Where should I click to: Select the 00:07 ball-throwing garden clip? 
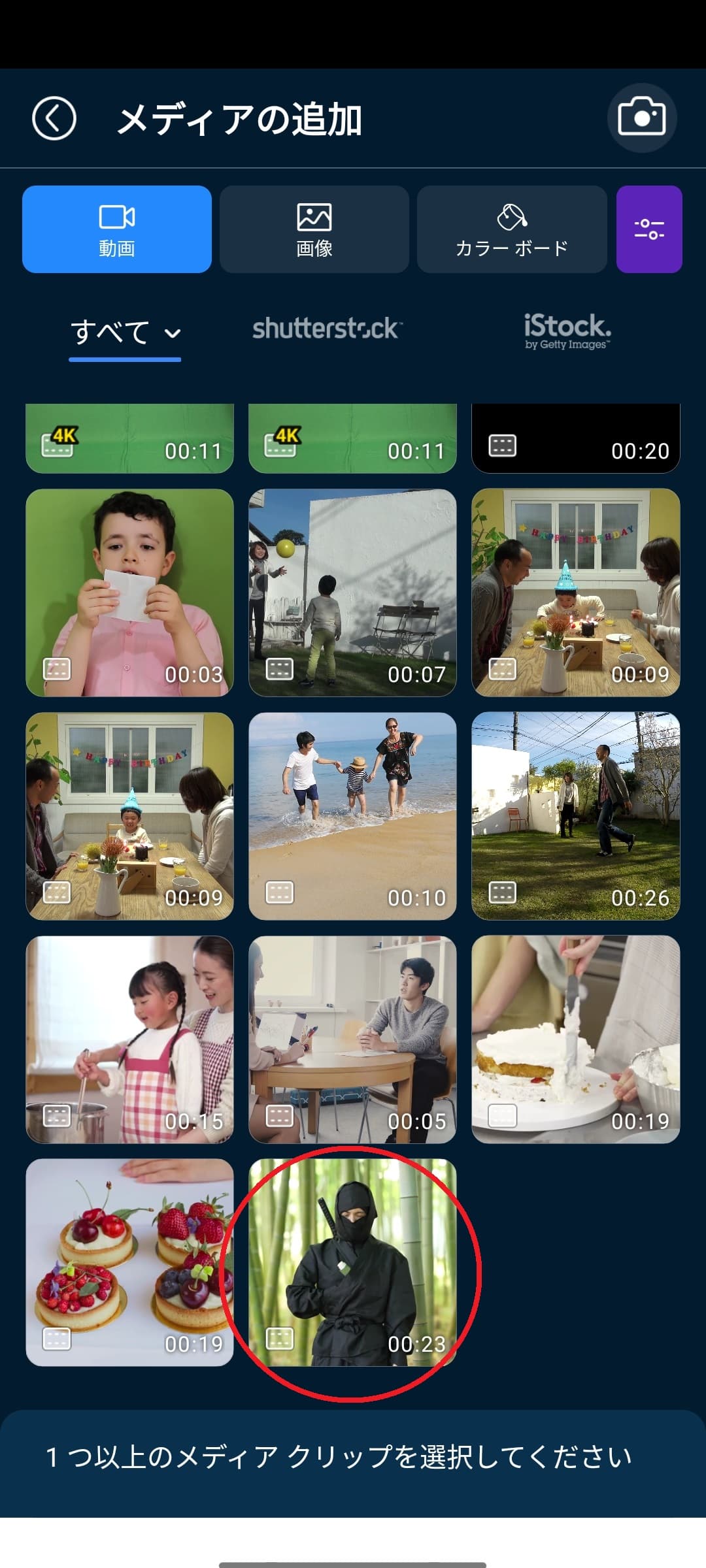tap(352, 593)
